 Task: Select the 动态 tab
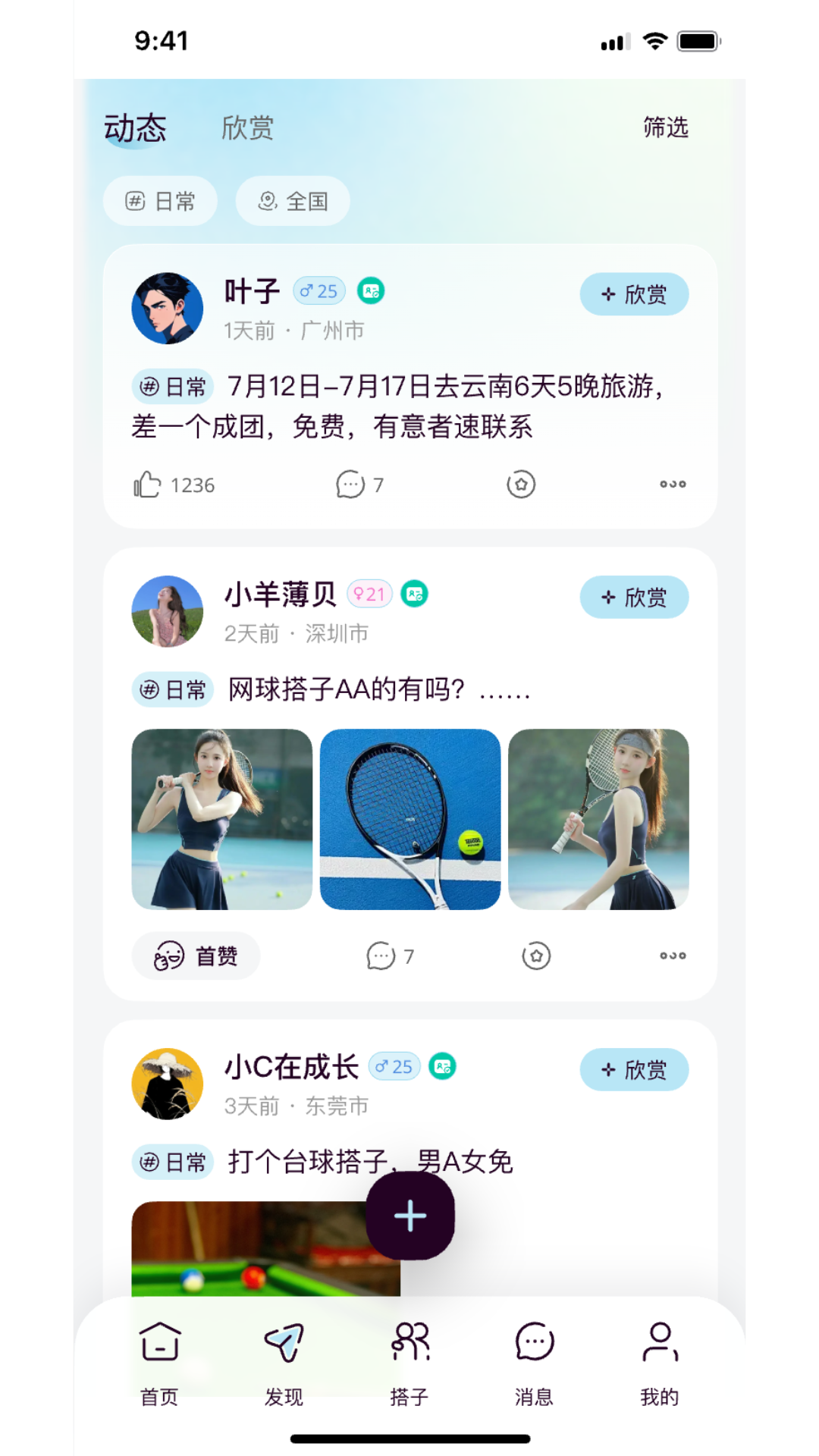click(135, 127)
